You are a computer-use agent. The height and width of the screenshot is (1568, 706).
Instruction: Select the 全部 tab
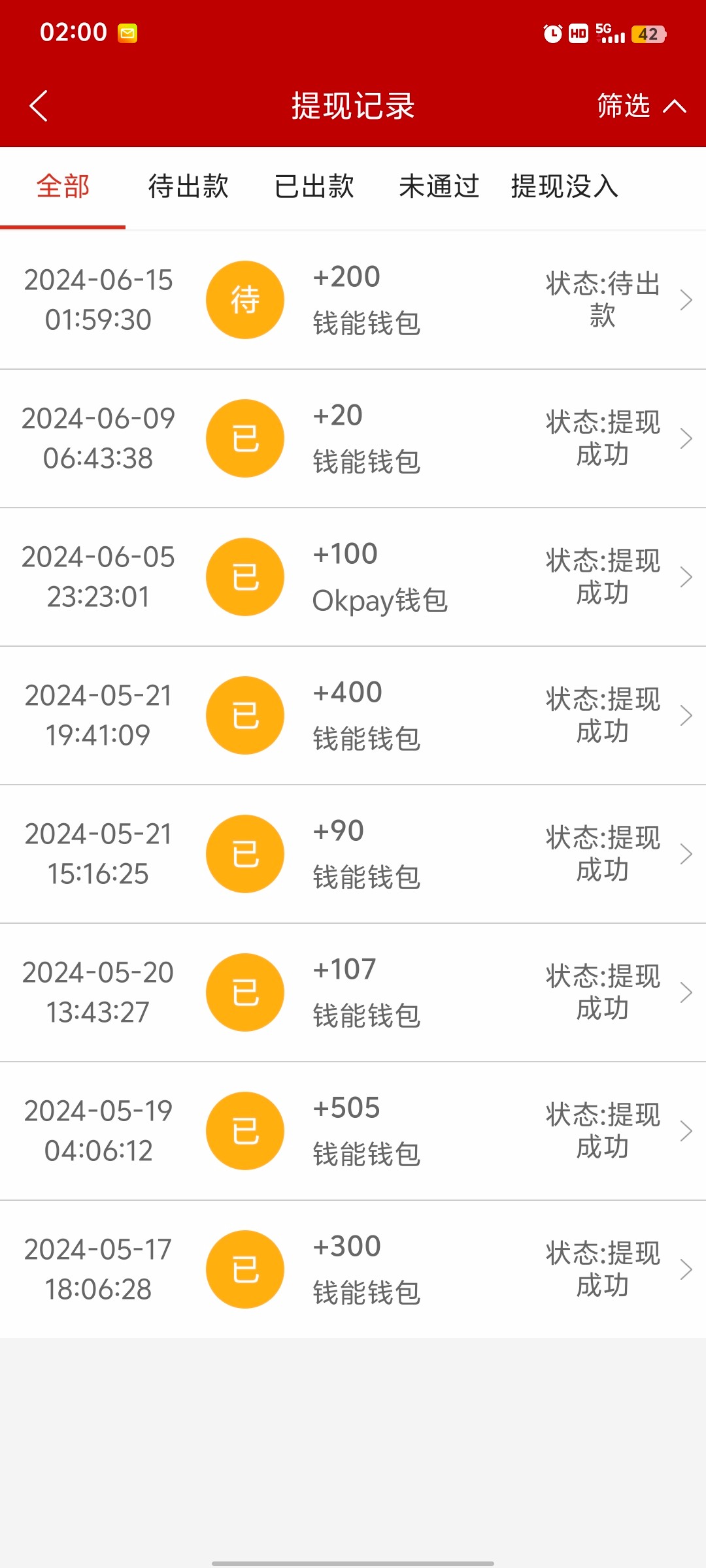[63, 187]
